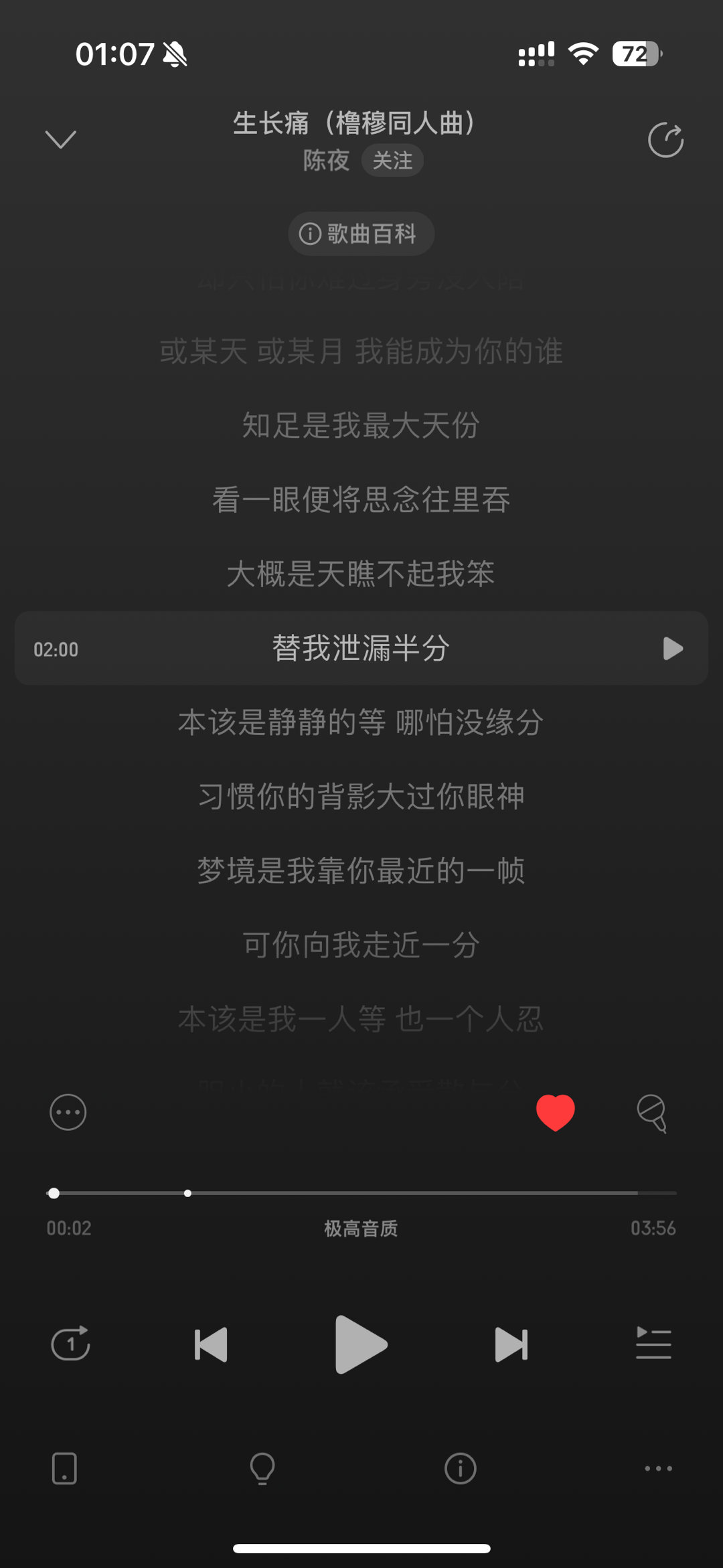The height and width of the screenshot is (1568, 723).
Task: Seek using the playback progress bar
Action: (x=361, y=1192)
